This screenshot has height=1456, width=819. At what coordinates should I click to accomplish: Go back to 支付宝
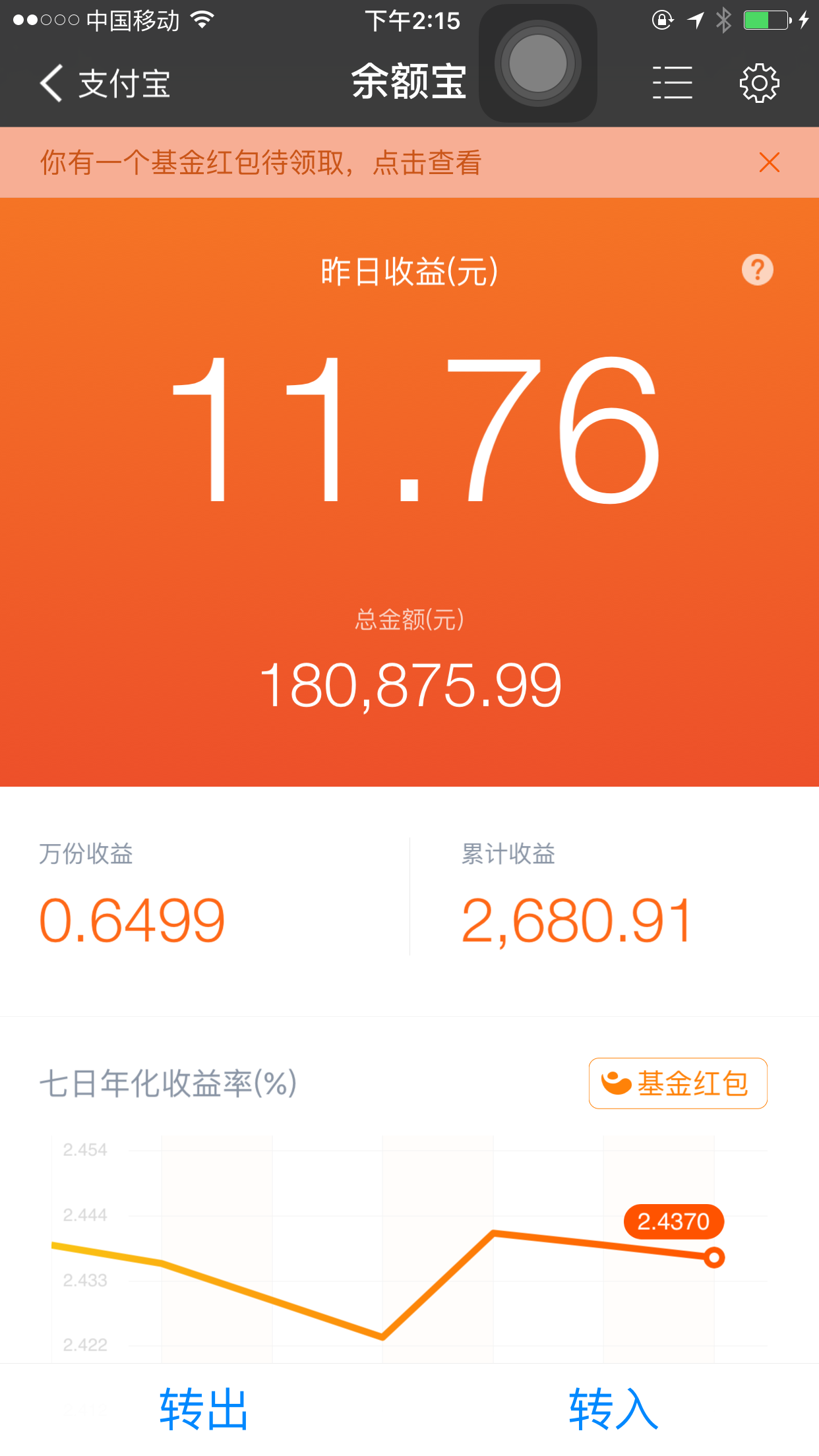(x=104, y=84)
